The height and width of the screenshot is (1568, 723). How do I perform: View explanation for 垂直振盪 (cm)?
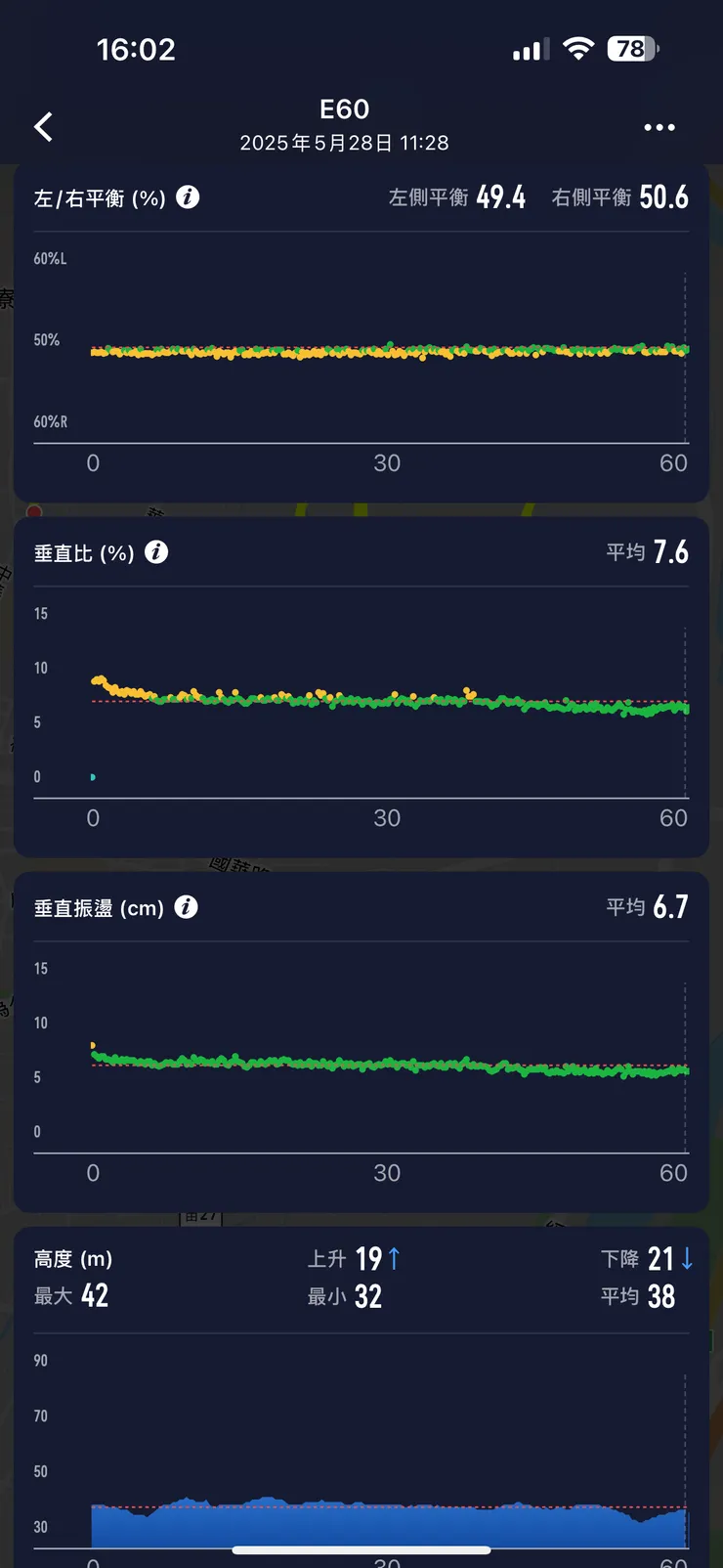pyautogui.click(x=186, y=907)
